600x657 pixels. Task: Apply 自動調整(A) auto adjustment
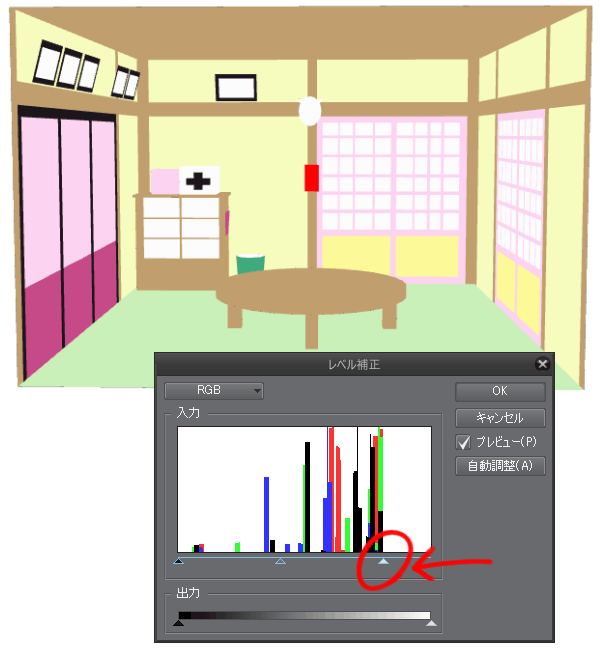tap(500, 466)
